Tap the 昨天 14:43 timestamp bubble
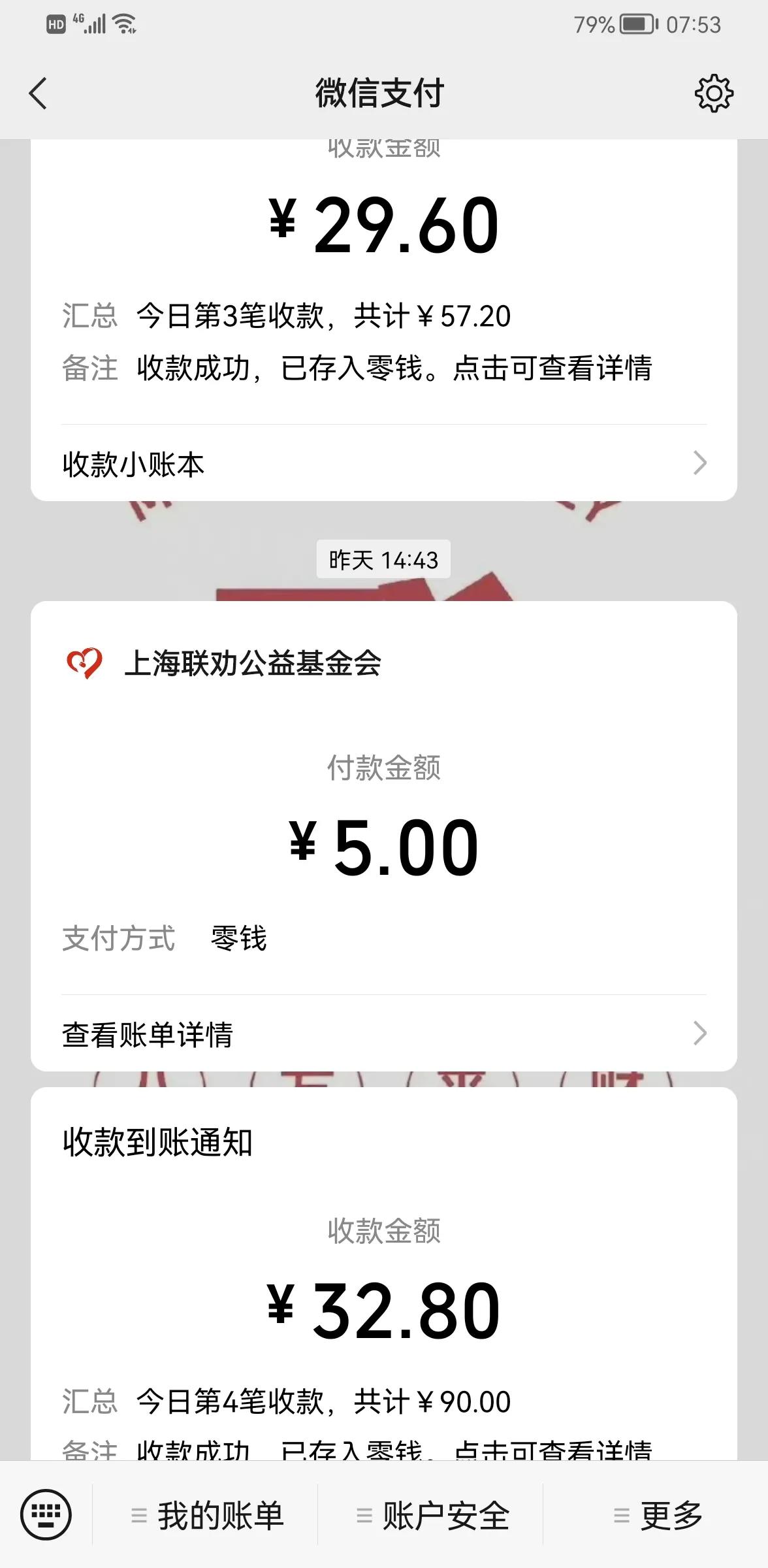768x1568 pixels. tap(384, 559)
